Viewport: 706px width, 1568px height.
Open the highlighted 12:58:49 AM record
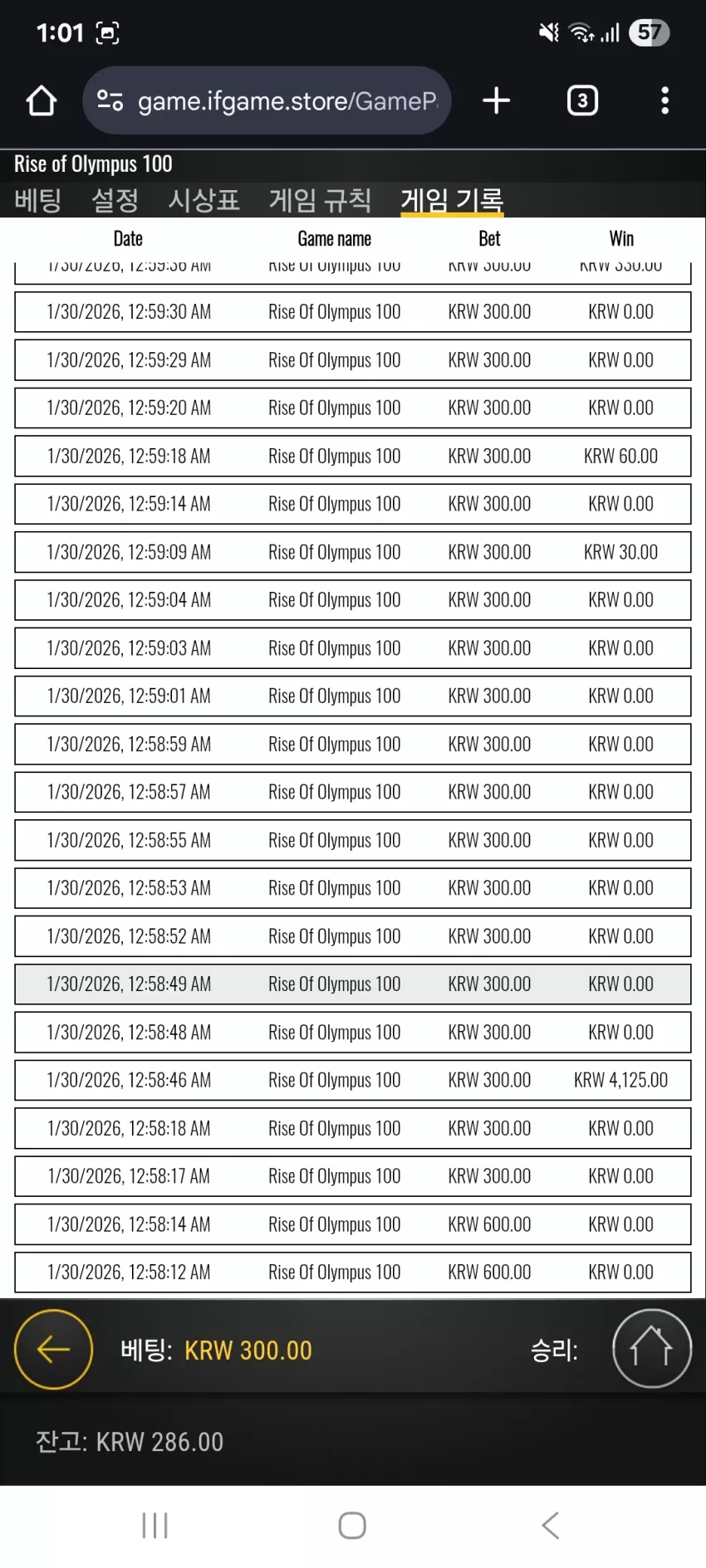coord(353,984)
